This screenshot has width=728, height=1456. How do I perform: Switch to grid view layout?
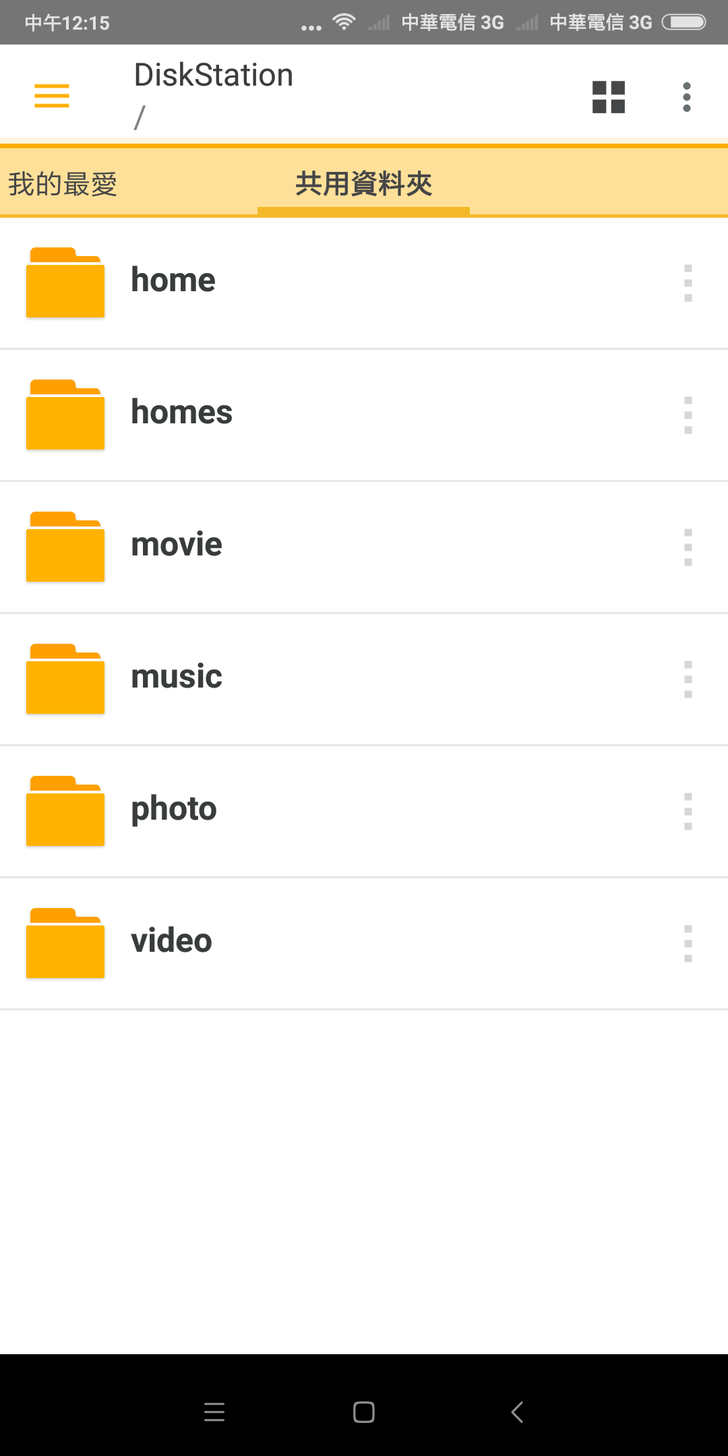click(608, 97)
